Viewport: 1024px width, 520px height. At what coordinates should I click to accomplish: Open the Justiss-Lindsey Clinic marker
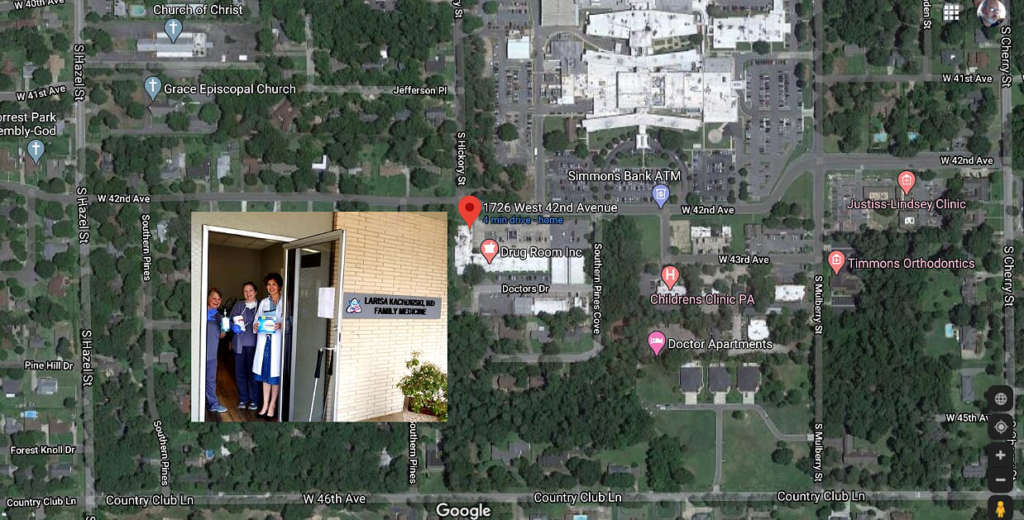pyautogui.click(x=906, y=182)
